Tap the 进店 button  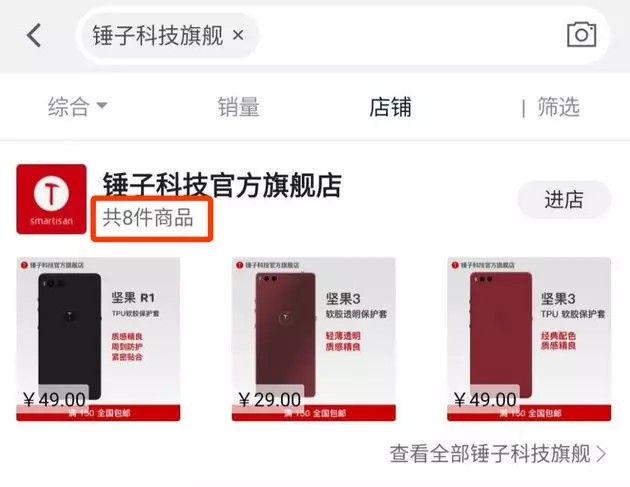click(563, 199)
